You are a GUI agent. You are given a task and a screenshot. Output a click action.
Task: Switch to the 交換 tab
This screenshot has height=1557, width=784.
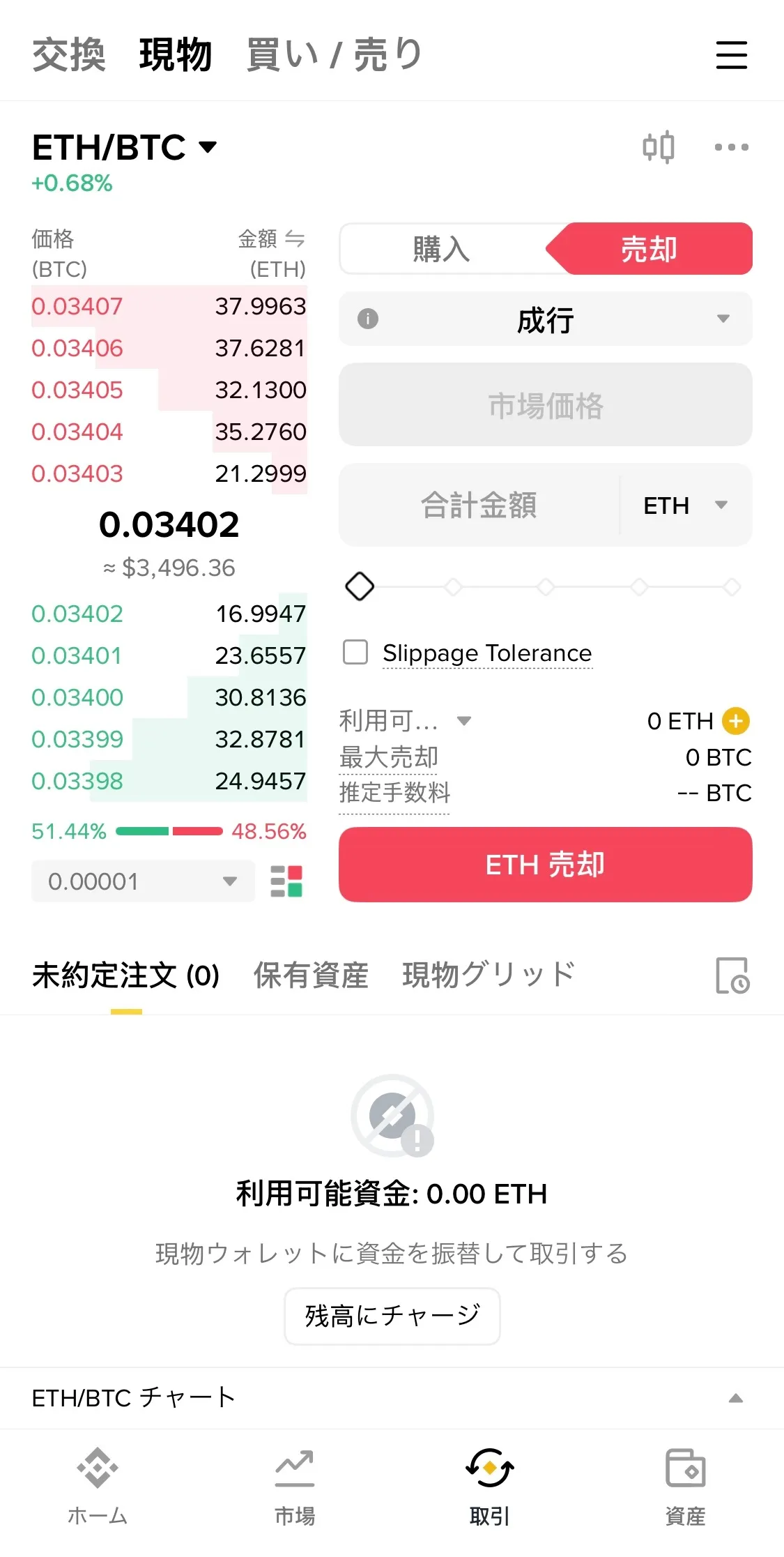(69, 55)
